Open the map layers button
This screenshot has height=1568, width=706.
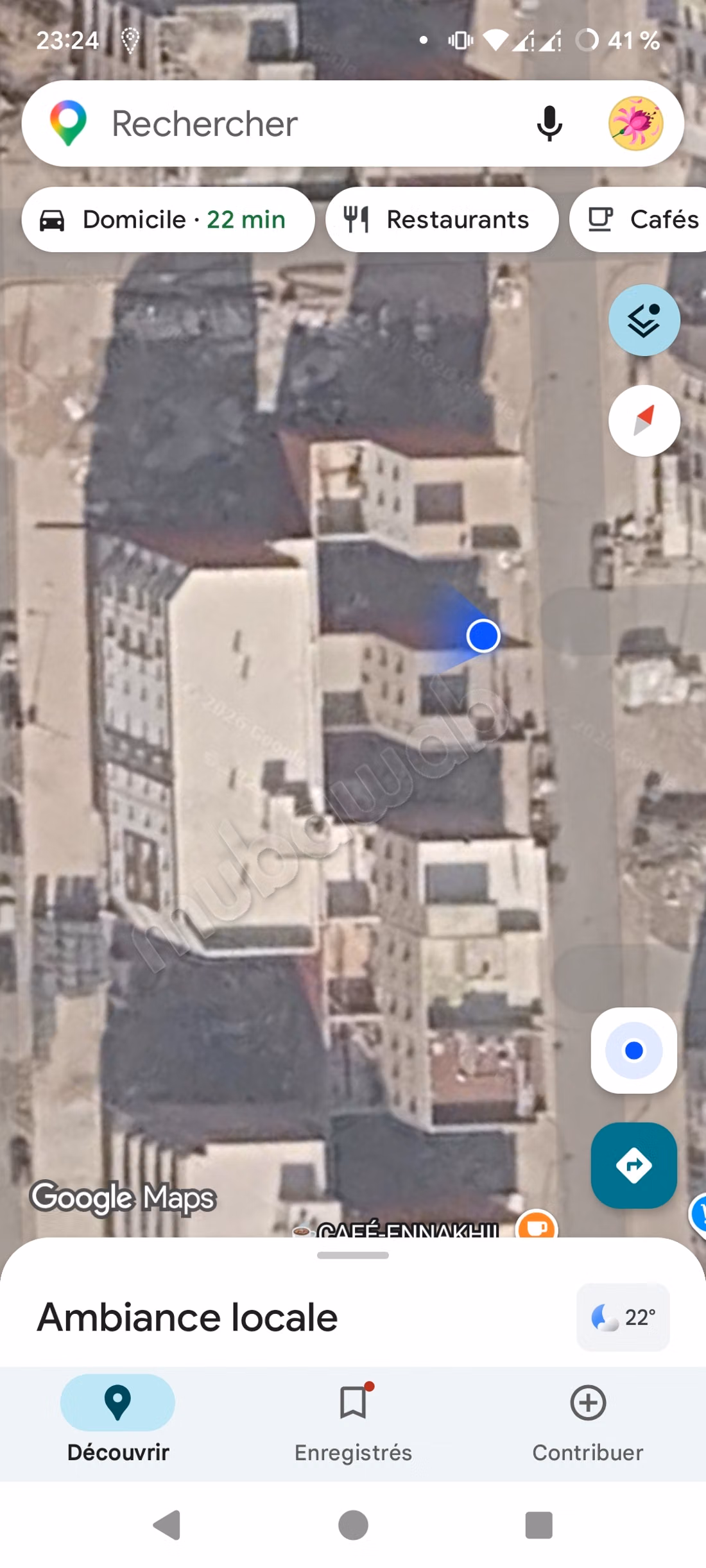click(644, 320)
